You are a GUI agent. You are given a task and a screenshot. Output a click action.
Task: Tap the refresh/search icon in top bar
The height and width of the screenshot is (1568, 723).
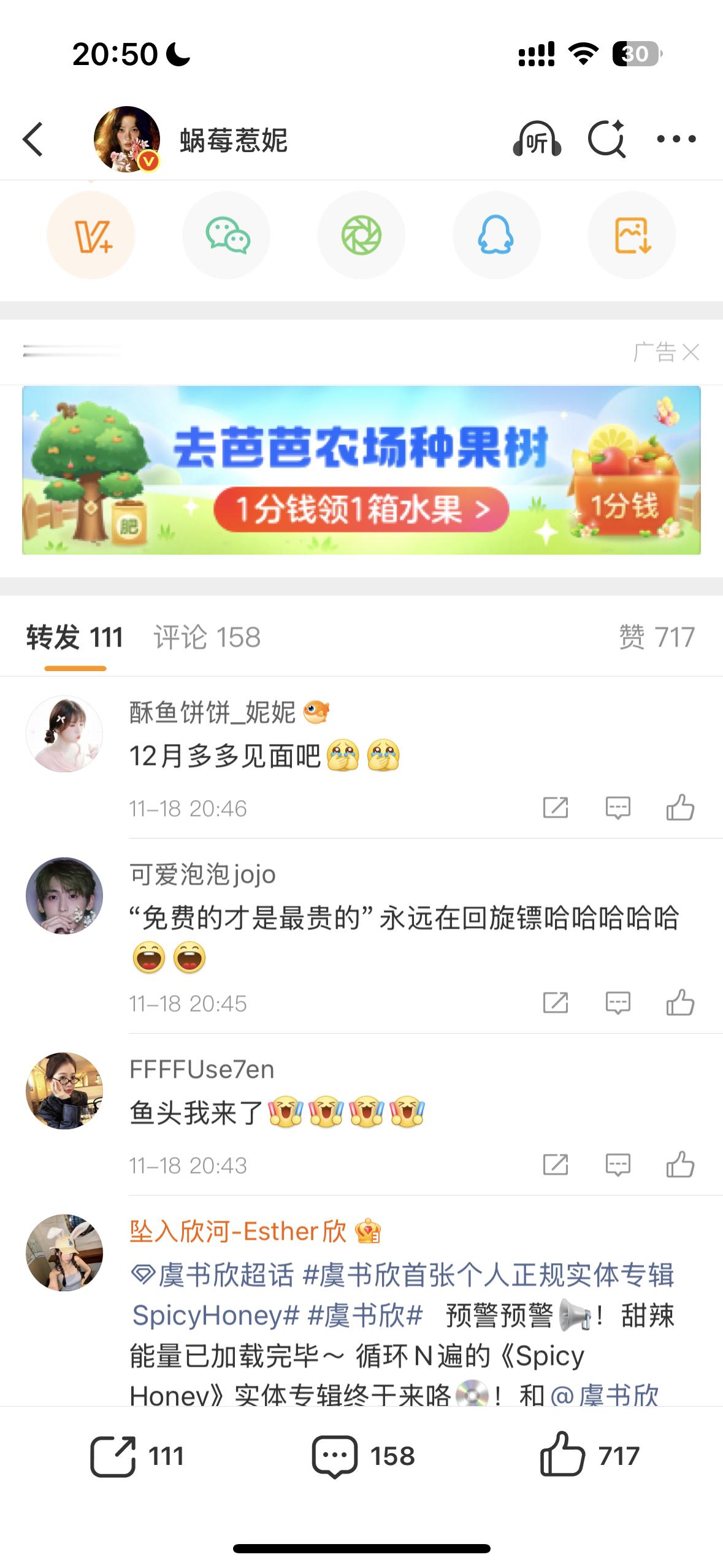click(x=606, y=139)
